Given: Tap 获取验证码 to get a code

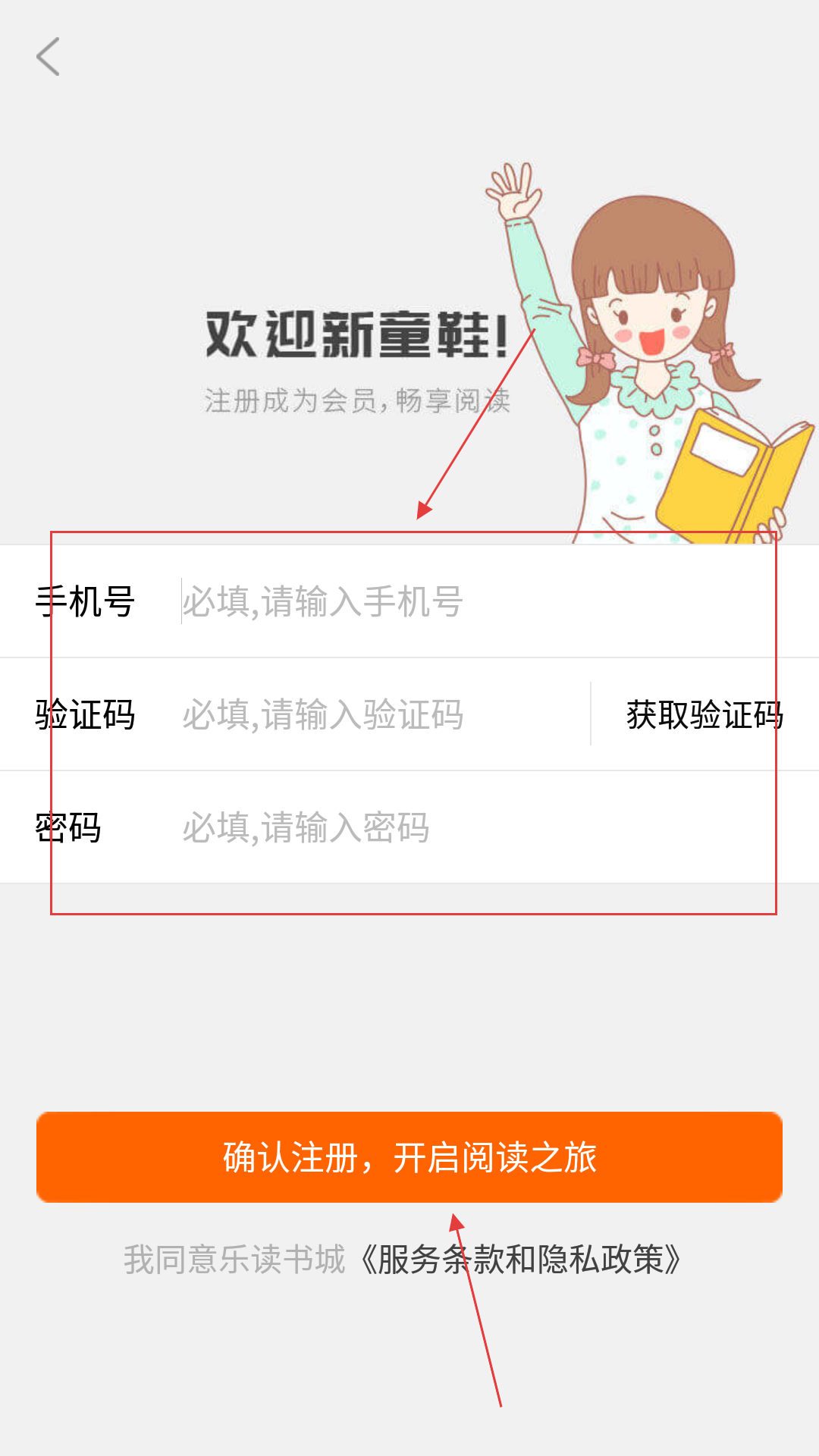Looking at the screenshot, I should 704,714.
